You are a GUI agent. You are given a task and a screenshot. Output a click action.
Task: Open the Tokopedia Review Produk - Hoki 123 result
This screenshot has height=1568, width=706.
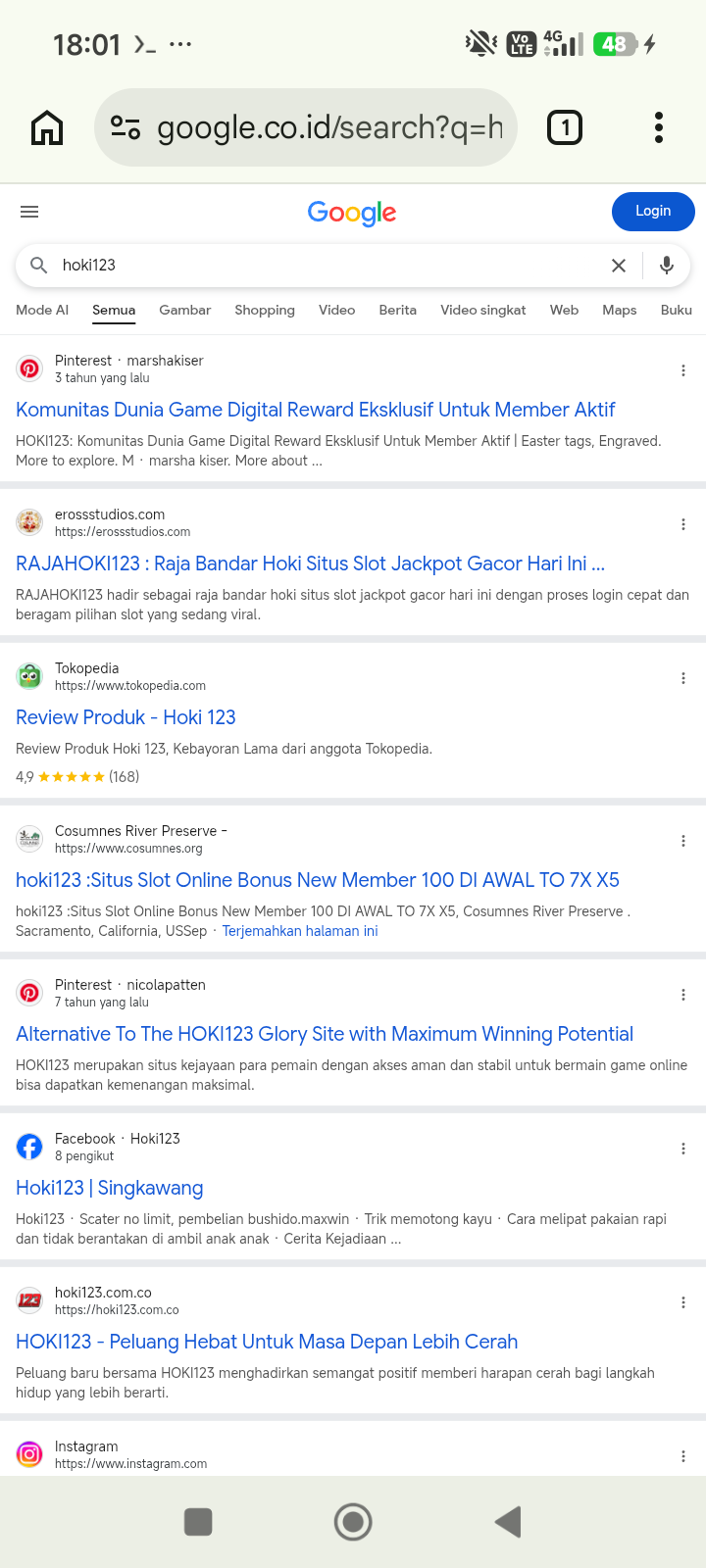pos(126,717)
